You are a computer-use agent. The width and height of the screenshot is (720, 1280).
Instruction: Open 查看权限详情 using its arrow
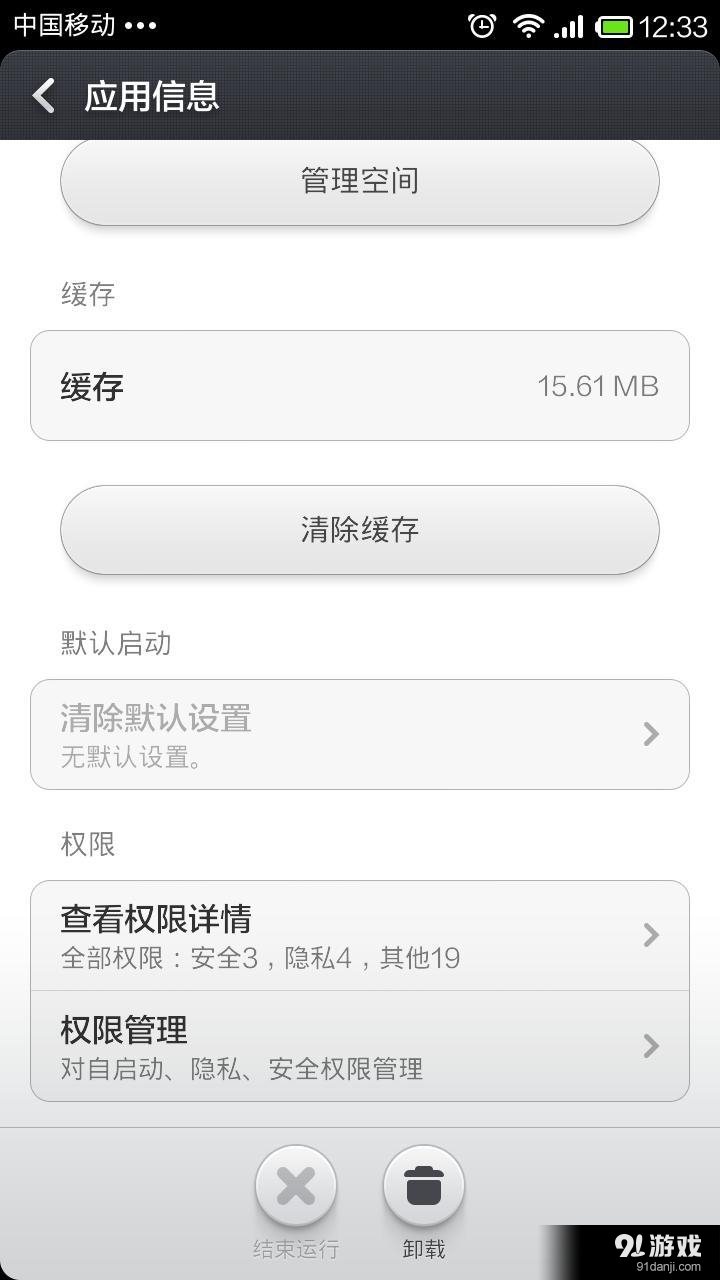[x=651, y=935]
